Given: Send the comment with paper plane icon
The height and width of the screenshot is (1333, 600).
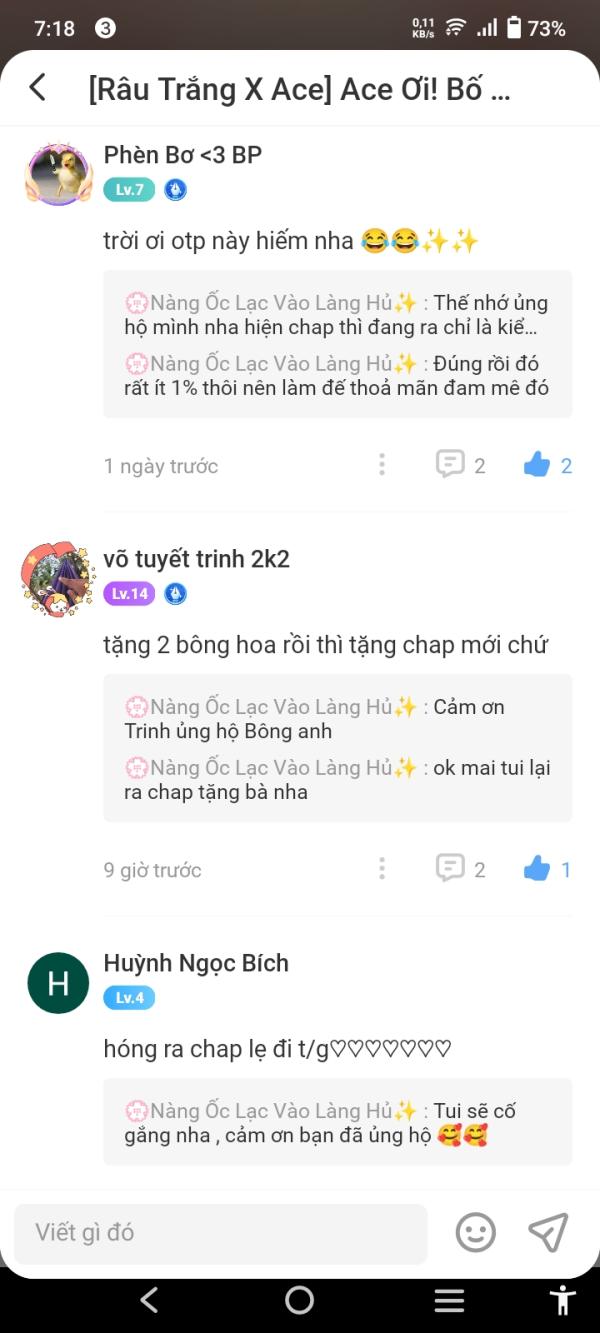Looking at the screenshot, I should click(548, 1232).
